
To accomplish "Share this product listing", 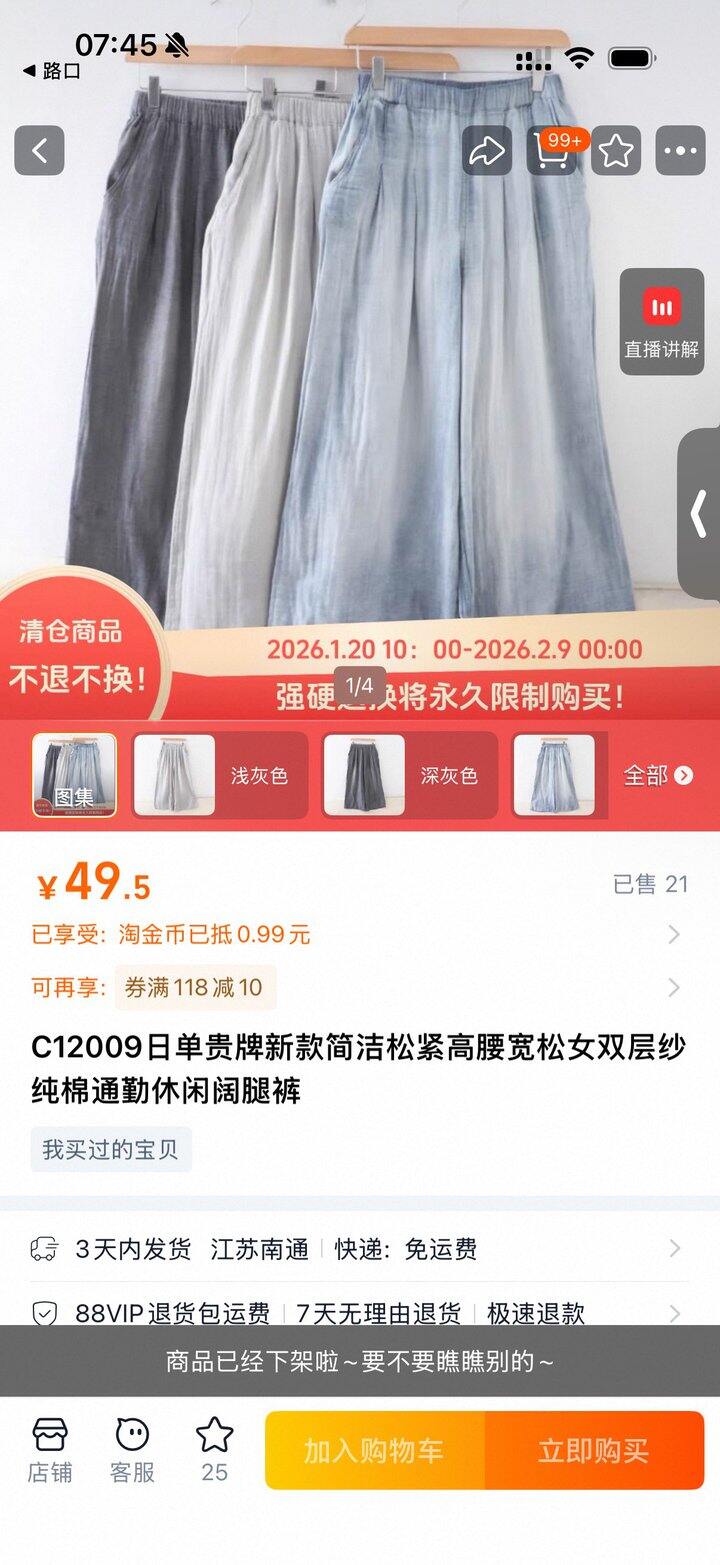I will pyautogui.click(x=487, y=151).
